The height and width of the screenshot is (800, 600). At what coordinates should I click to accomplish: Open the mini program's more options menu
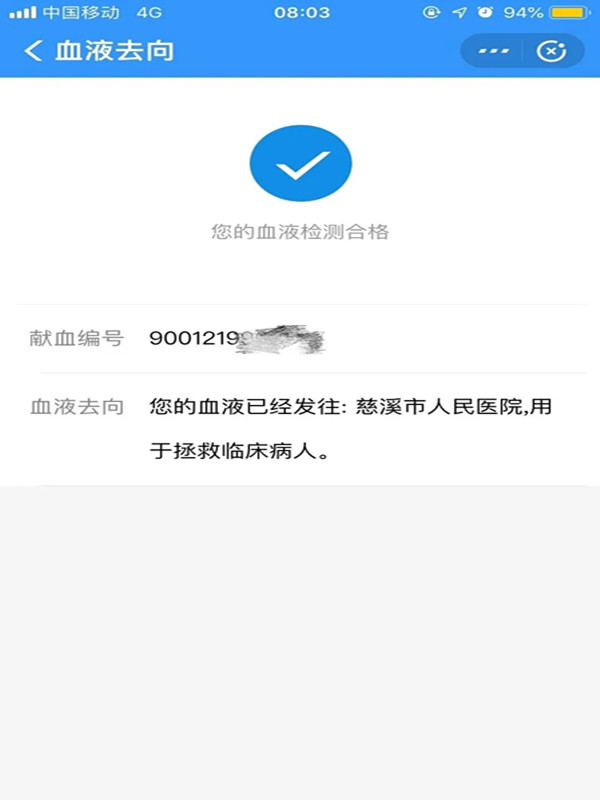click(x=494, y=51)
